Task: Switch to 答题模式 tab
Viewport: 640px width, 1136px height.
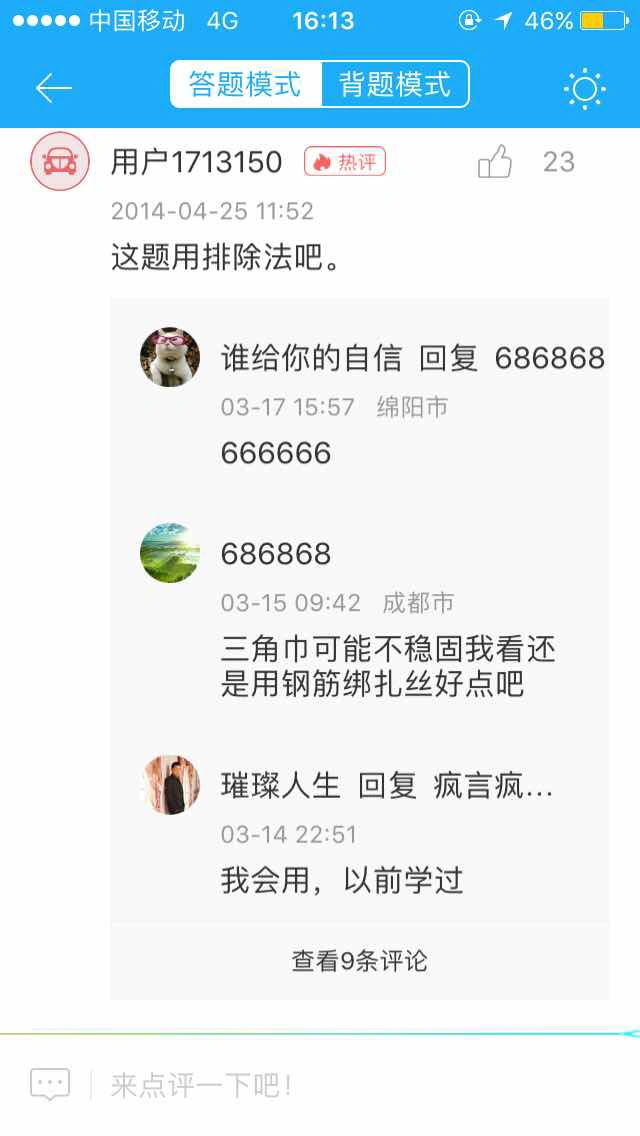Action: (246, 85)
